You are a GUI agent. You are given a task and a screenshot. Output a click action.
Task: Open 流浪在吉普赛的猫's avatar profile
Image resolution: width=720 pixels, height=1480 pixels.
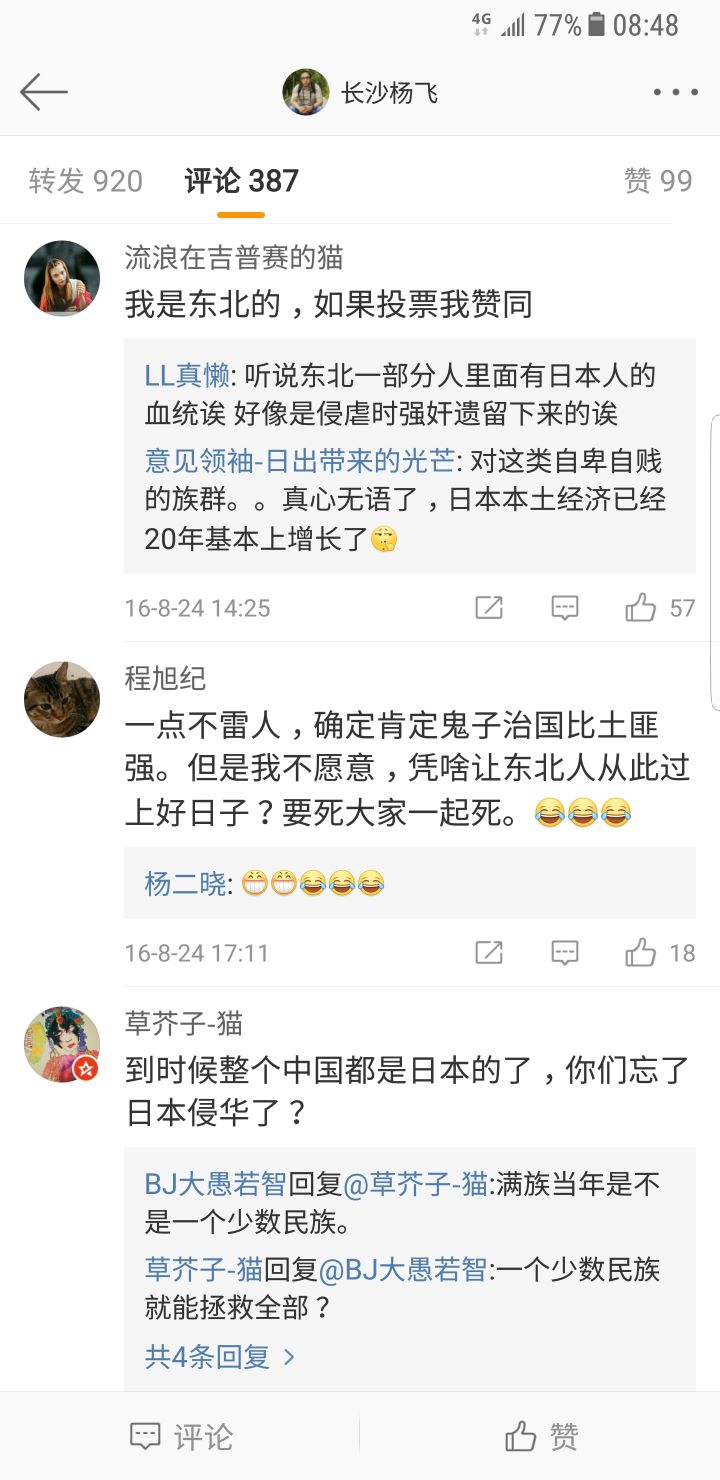[x=62, y=278]
